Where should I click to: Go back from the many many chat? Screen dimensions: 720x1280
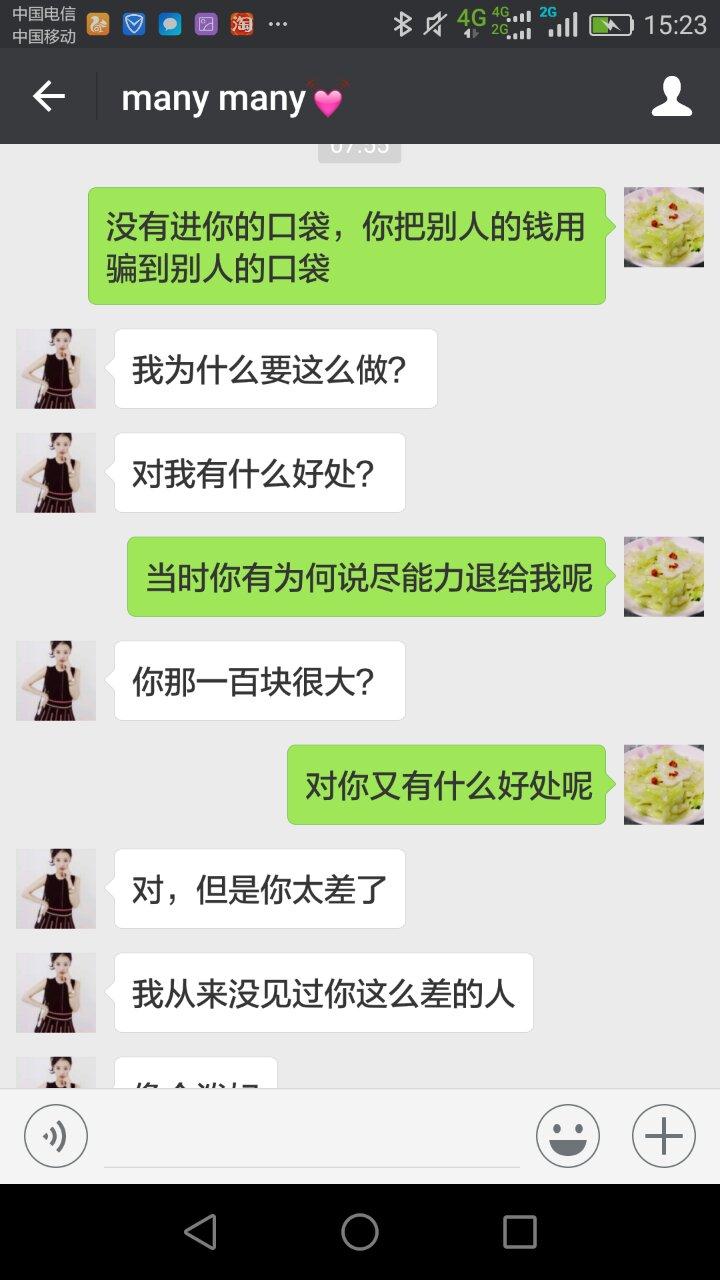tap(48, 96)
